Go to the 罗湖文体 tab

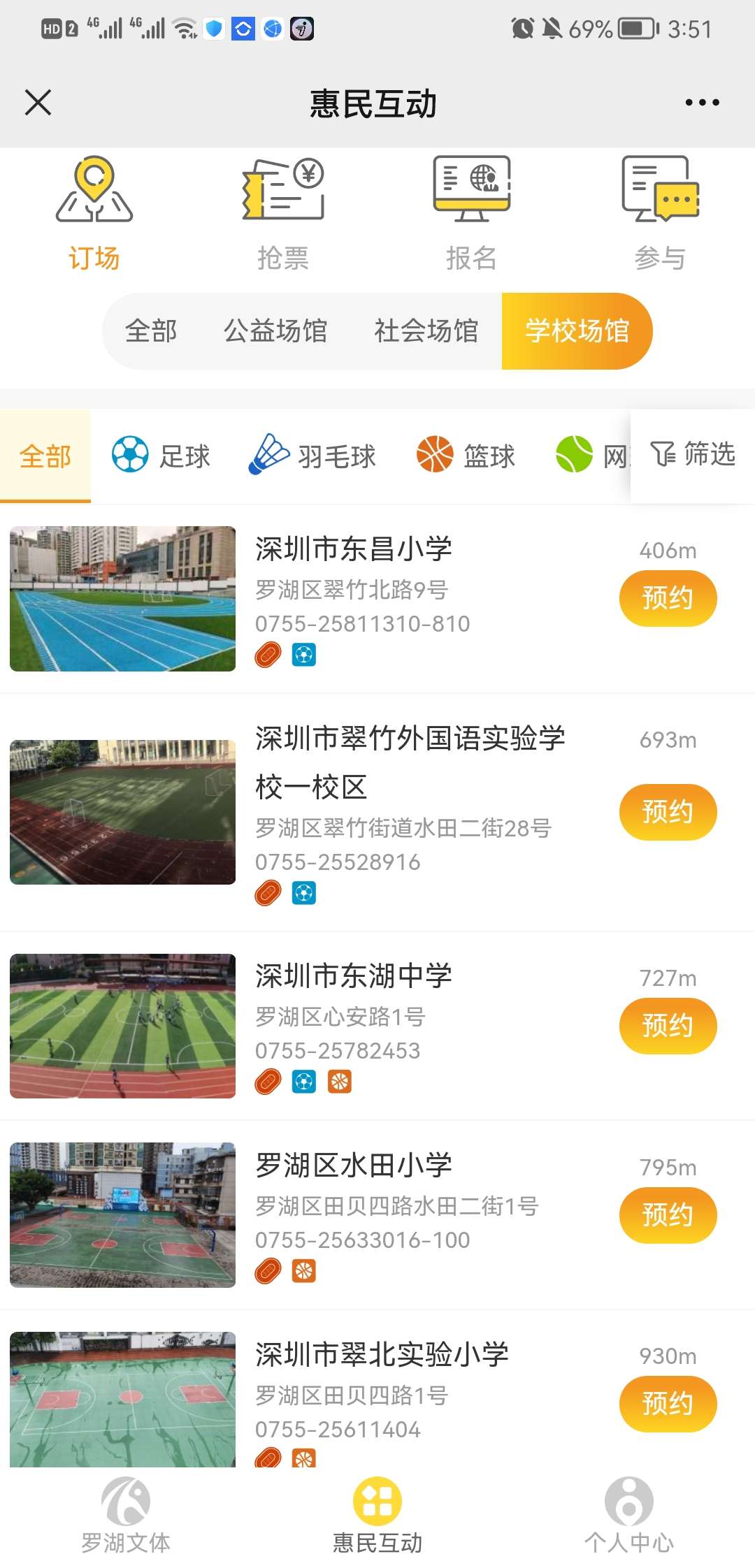126,1515
